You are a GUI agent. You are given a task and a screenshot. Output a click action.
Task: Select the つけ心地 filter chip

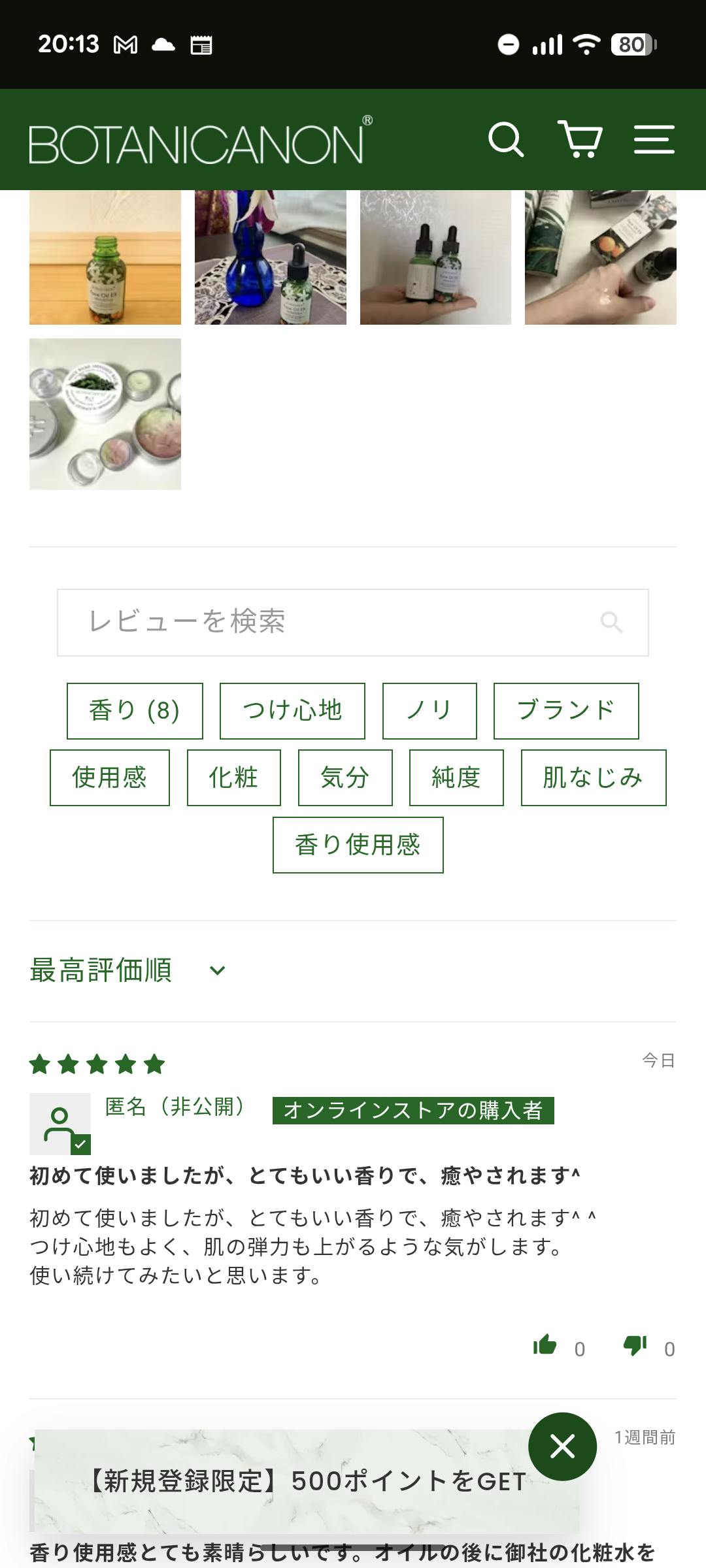[292, 711]
